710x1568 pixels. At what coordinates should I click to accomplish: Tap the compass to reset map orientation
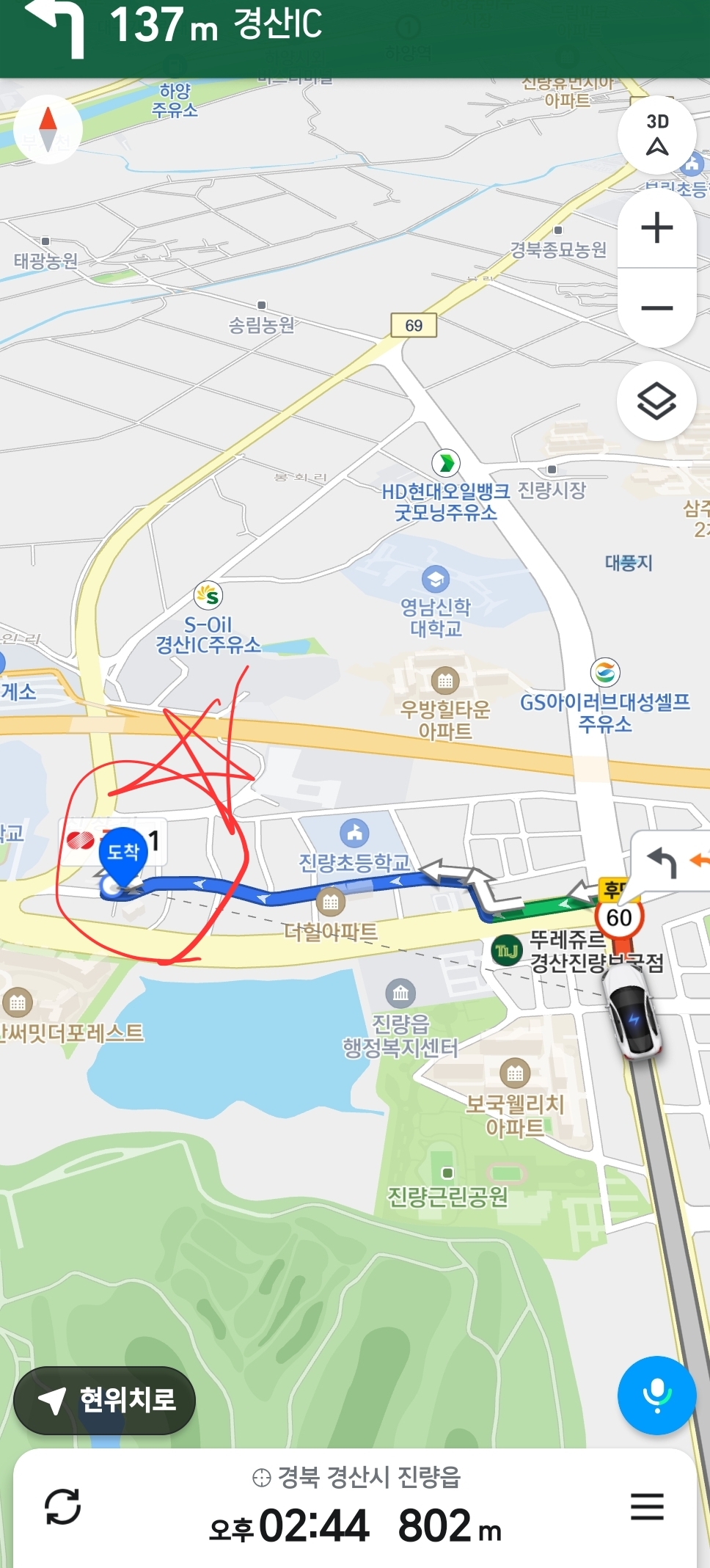pos(48,129)
